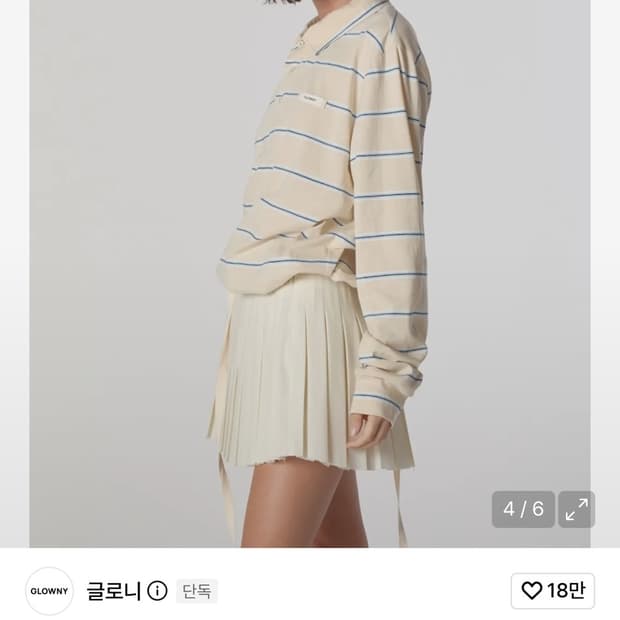Expand the product image to fullscreen
620x620 pixels.
[576, 509]
